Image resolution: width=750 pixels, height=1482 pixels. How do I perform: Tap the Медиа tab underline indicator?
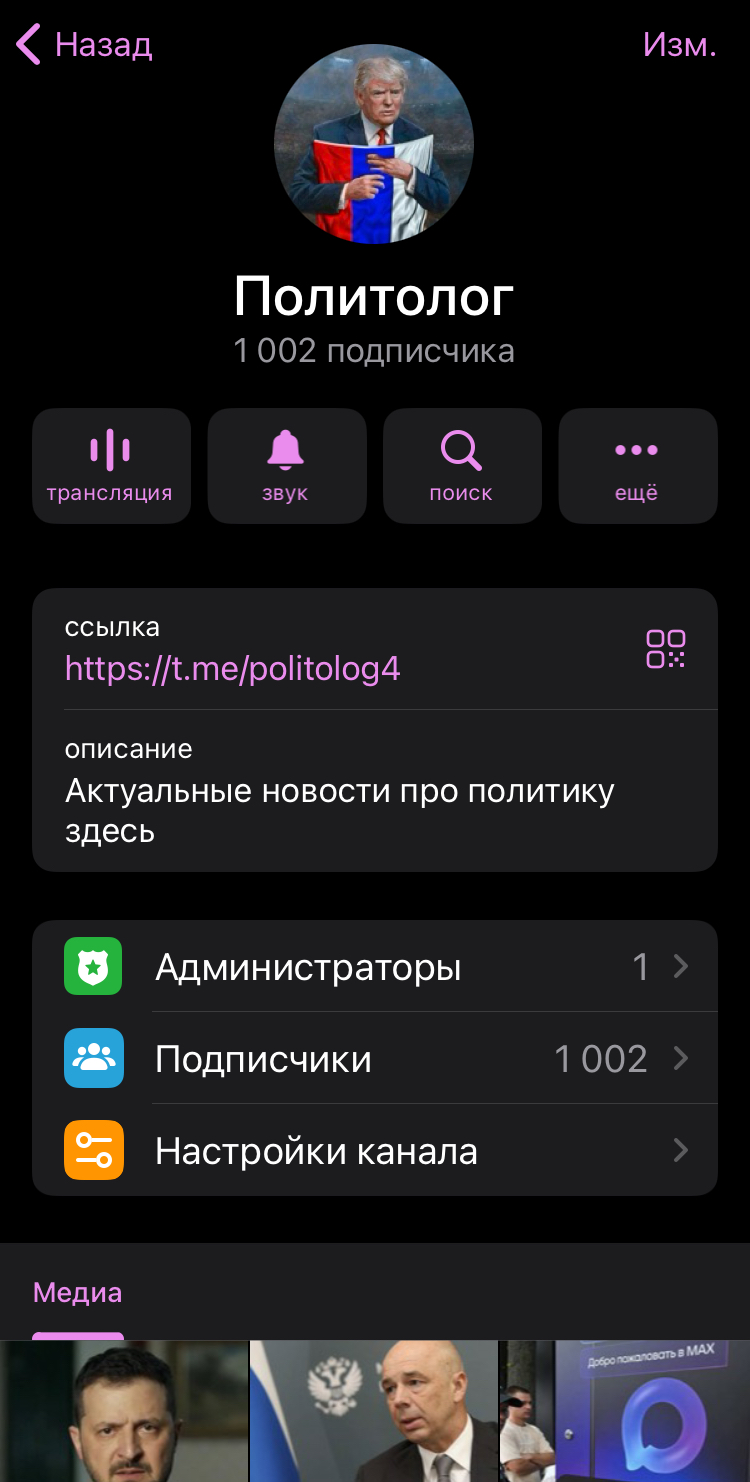[77, 1337]
